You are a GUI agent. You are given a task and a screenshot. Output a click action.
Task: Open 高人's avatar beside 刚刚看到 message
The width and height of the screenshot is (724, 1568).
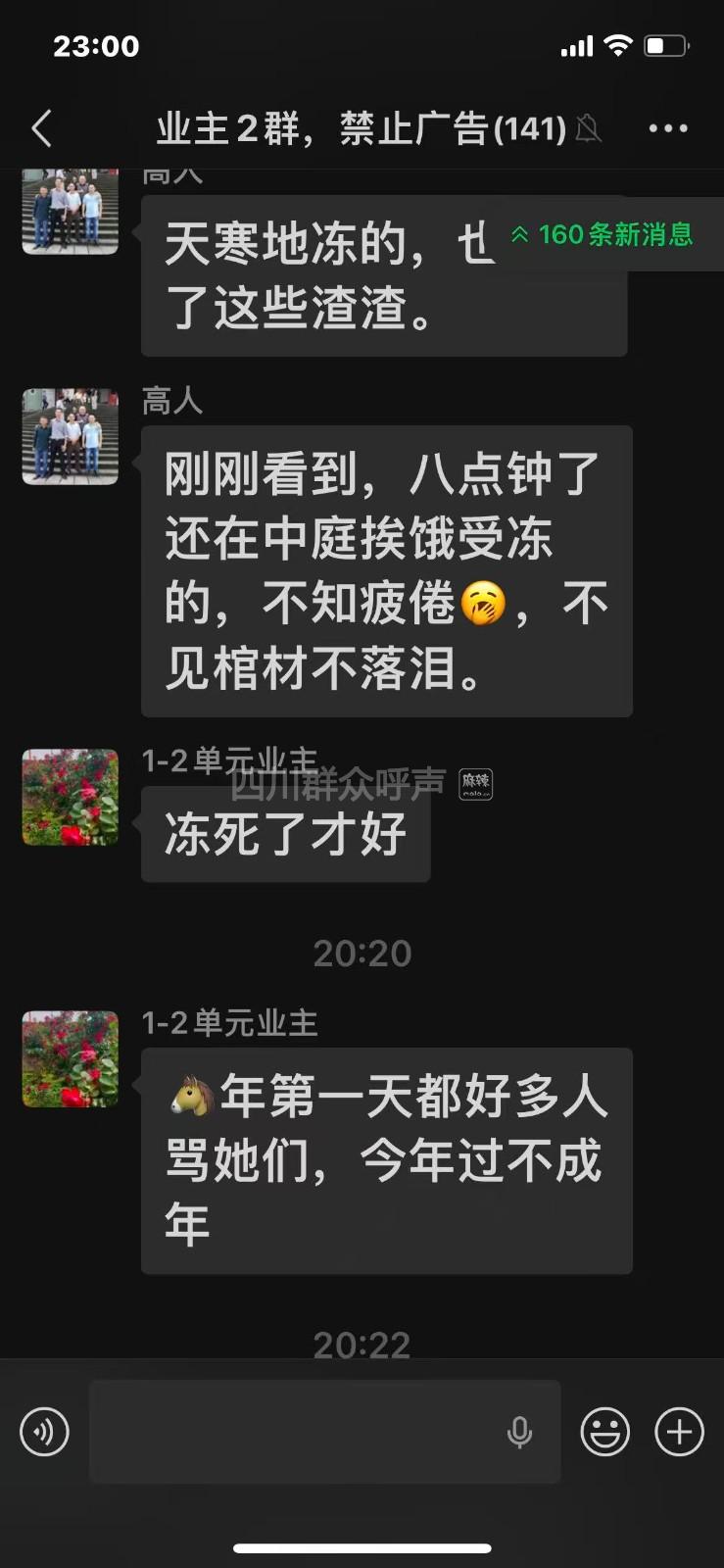[71, 436]
